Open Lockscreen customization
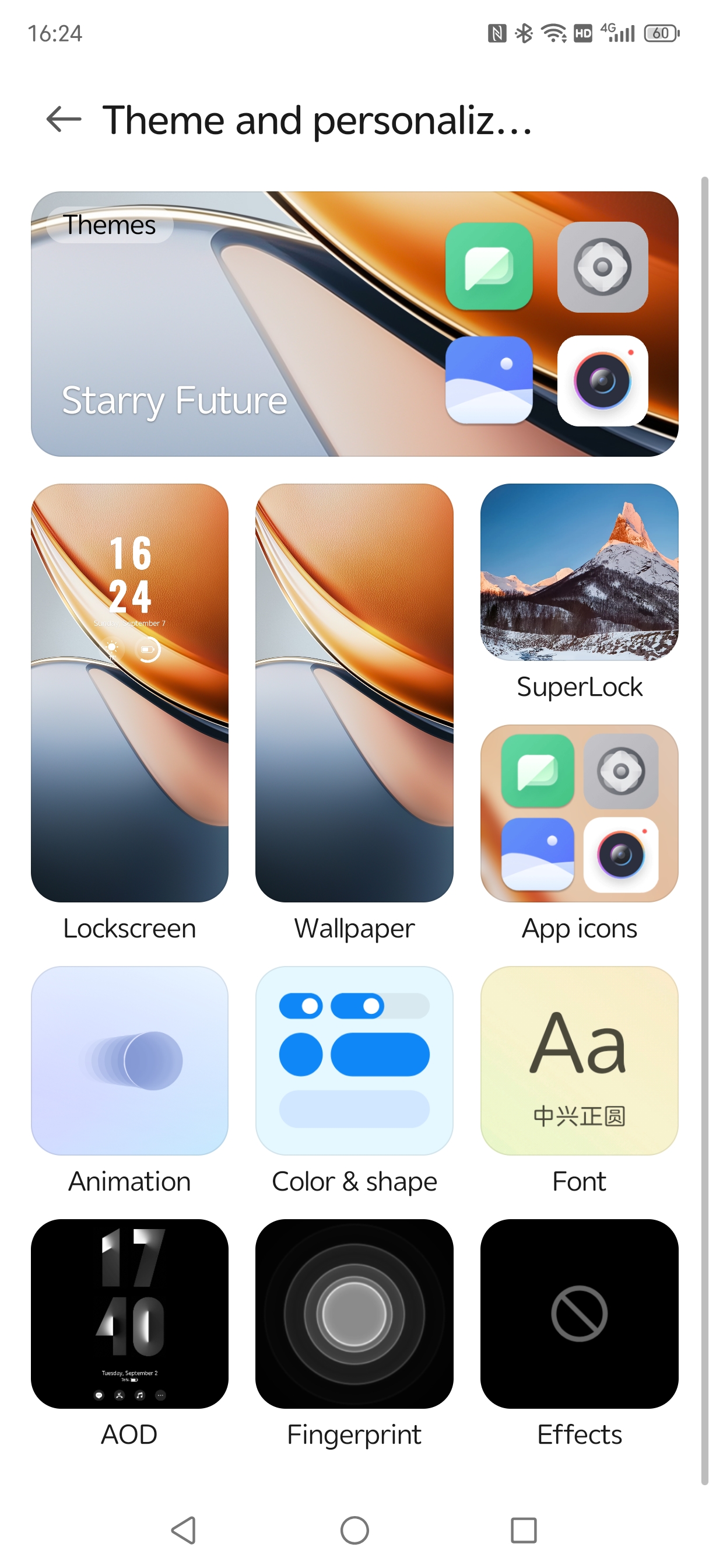709x1568 pixels. point(129,692)
